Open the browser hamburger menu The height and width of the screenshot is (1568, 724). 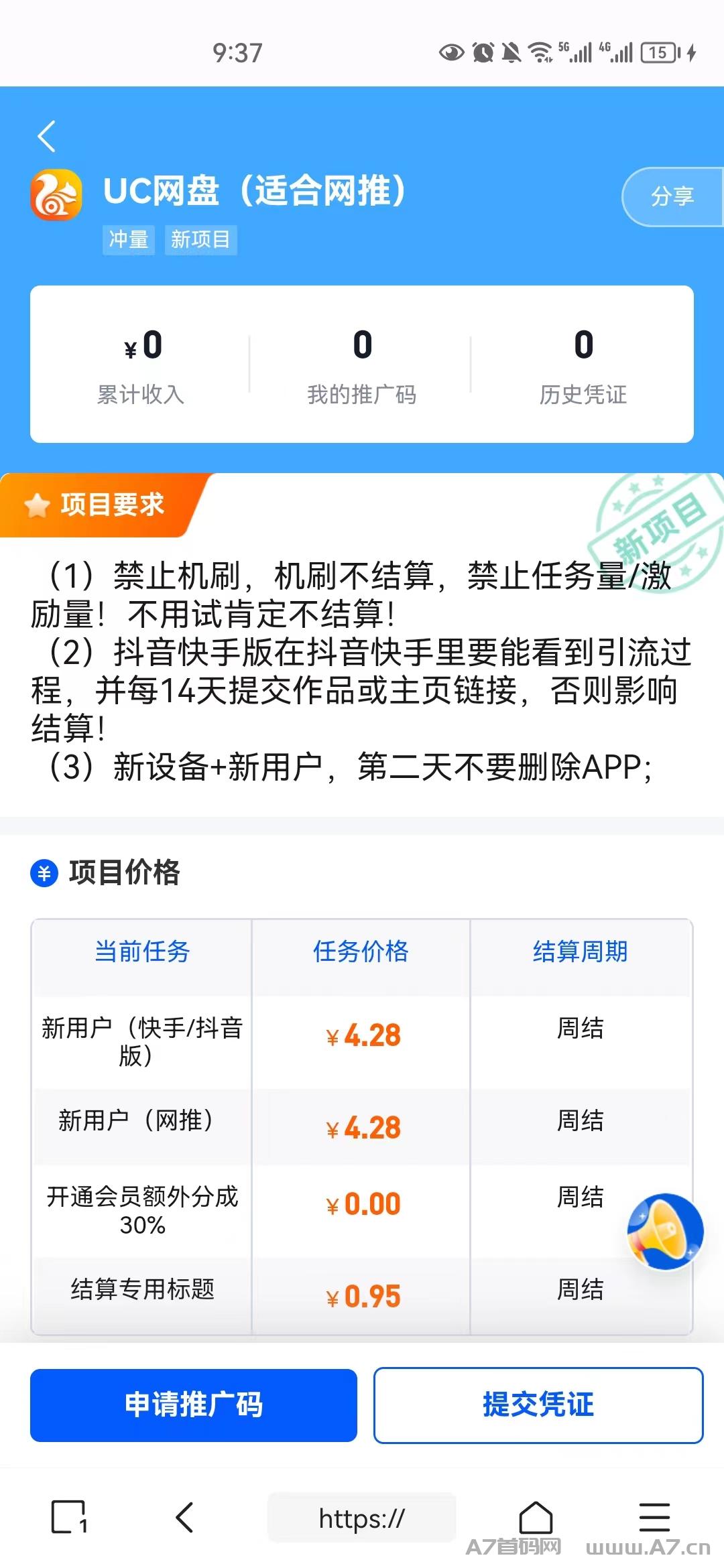click(654, 1517)
